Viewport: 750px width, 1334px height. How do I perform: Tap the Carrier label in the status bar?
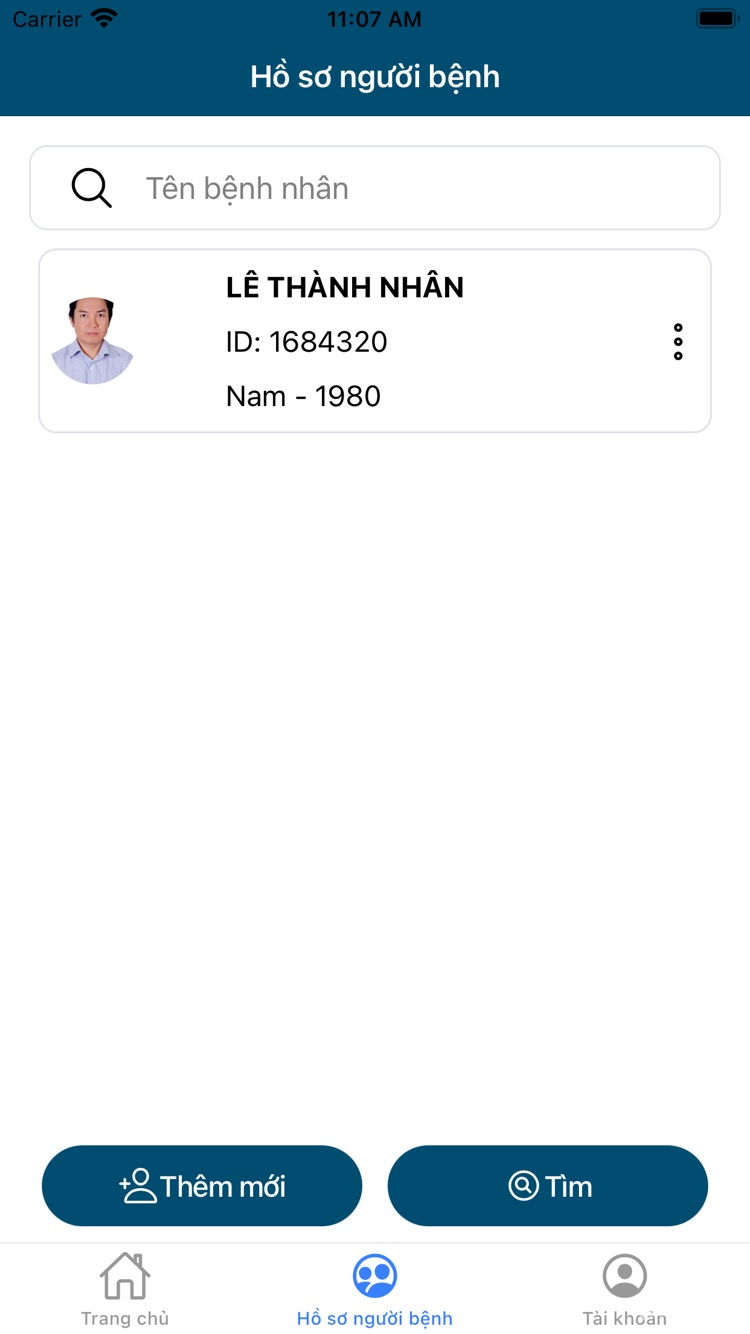(x=47, y=17)
